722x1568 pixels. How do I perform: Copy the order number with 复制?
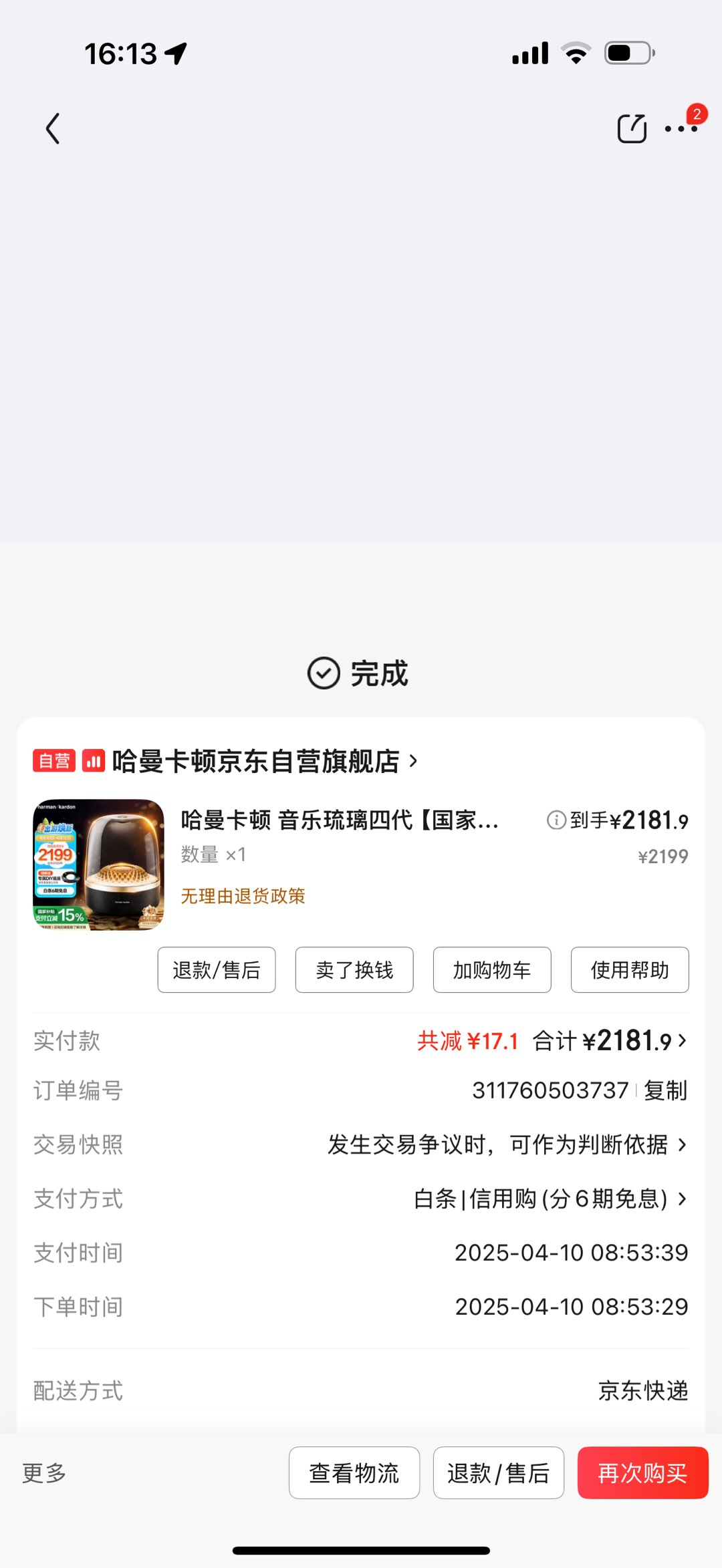click(665, 1090)
